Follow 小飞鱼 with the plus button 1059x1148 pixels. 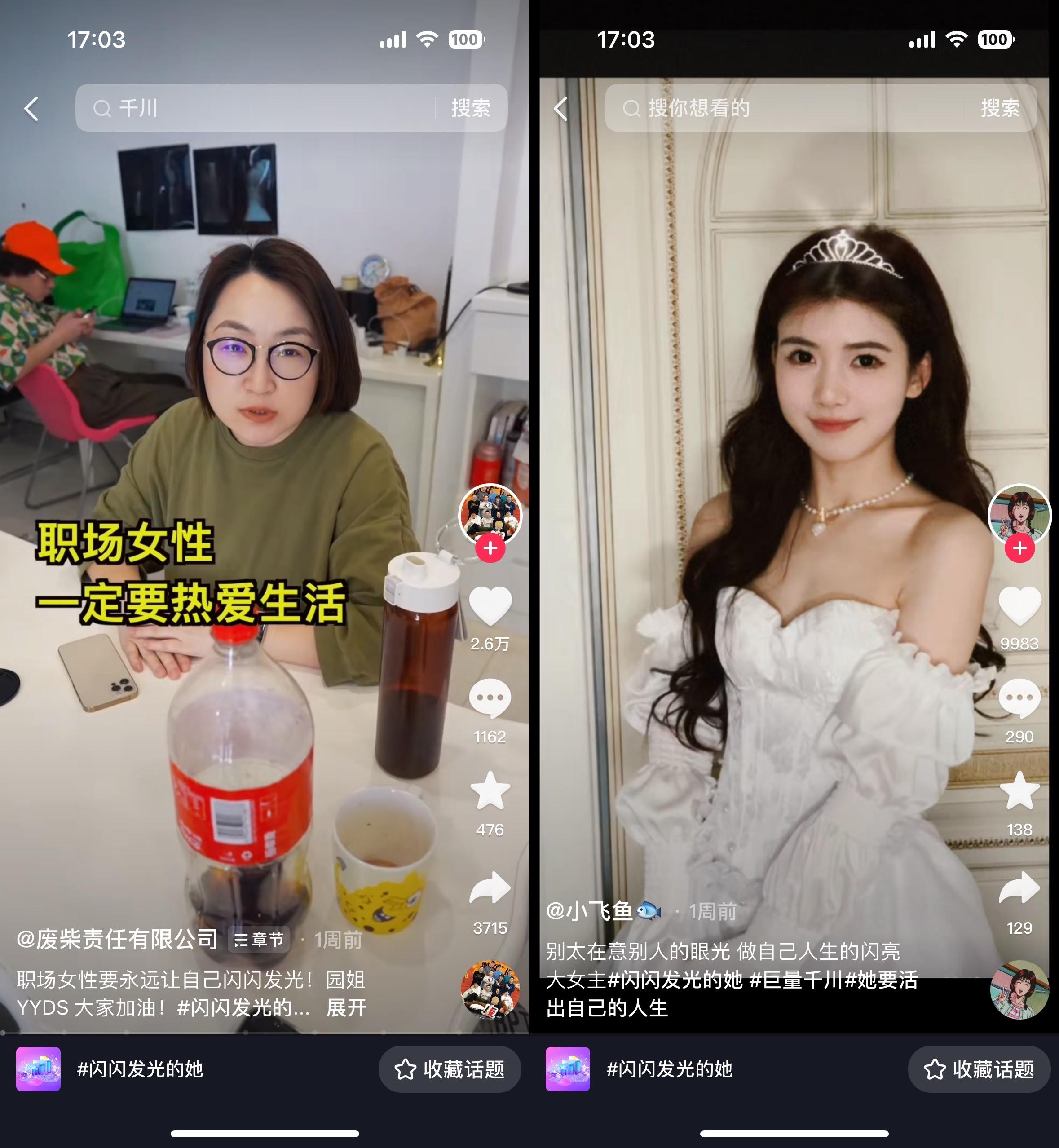tap(1019, 548)
